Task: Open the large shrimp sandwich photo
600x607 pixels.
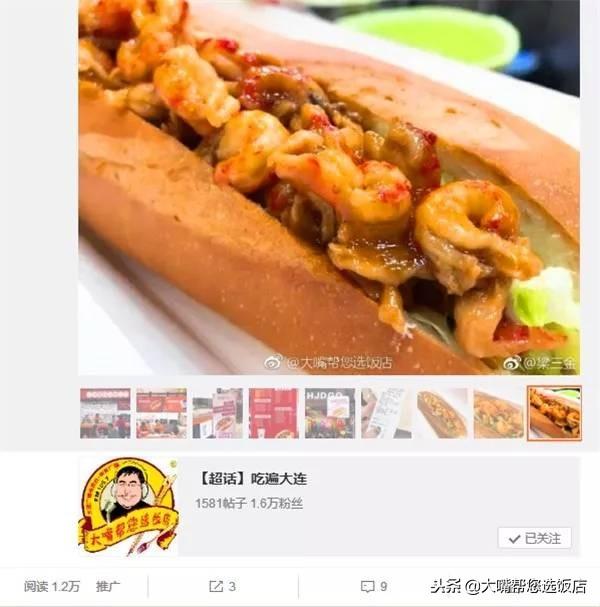Action: [329, 188]
